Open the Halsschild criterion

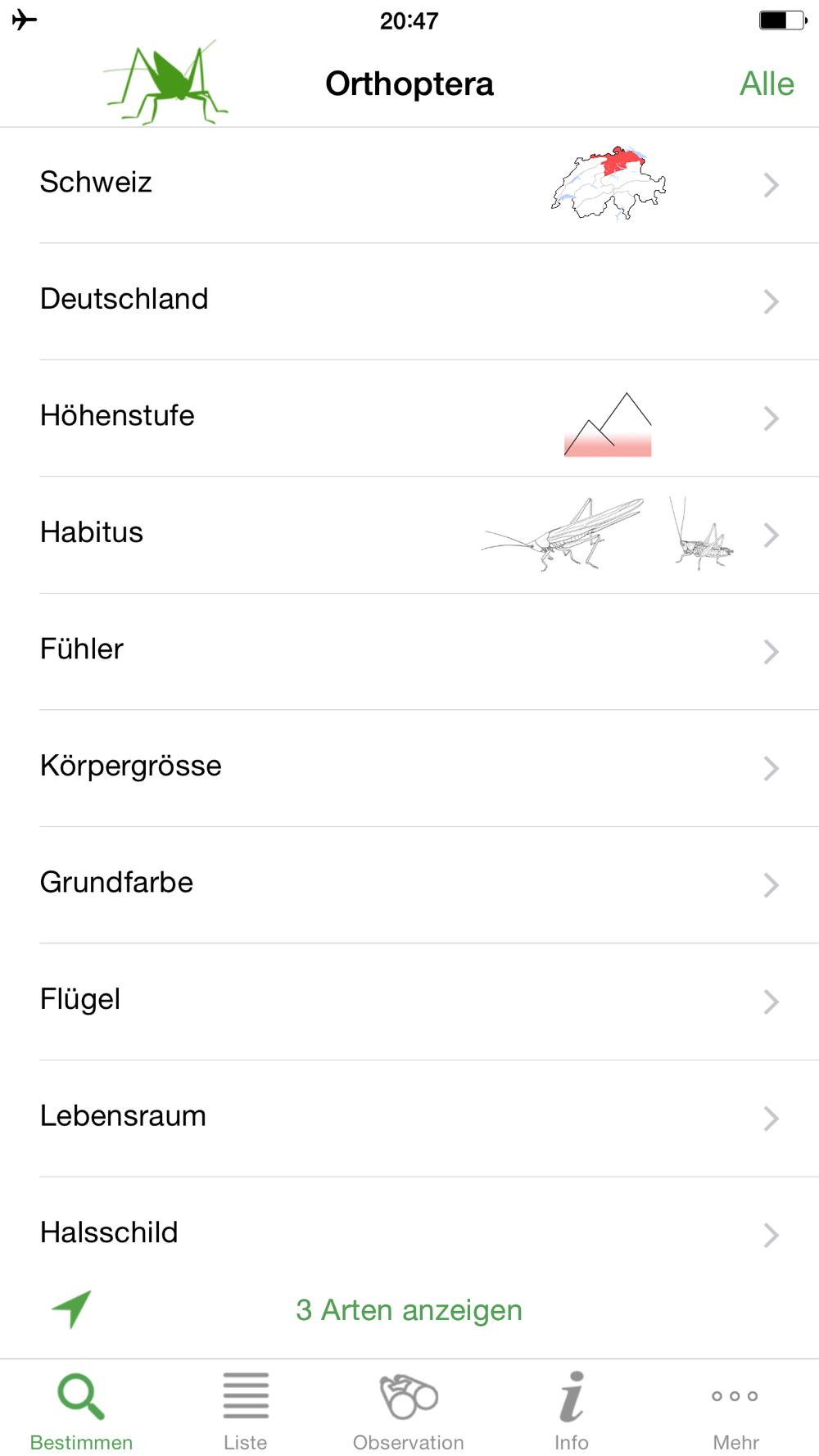tap(409, 1233)
